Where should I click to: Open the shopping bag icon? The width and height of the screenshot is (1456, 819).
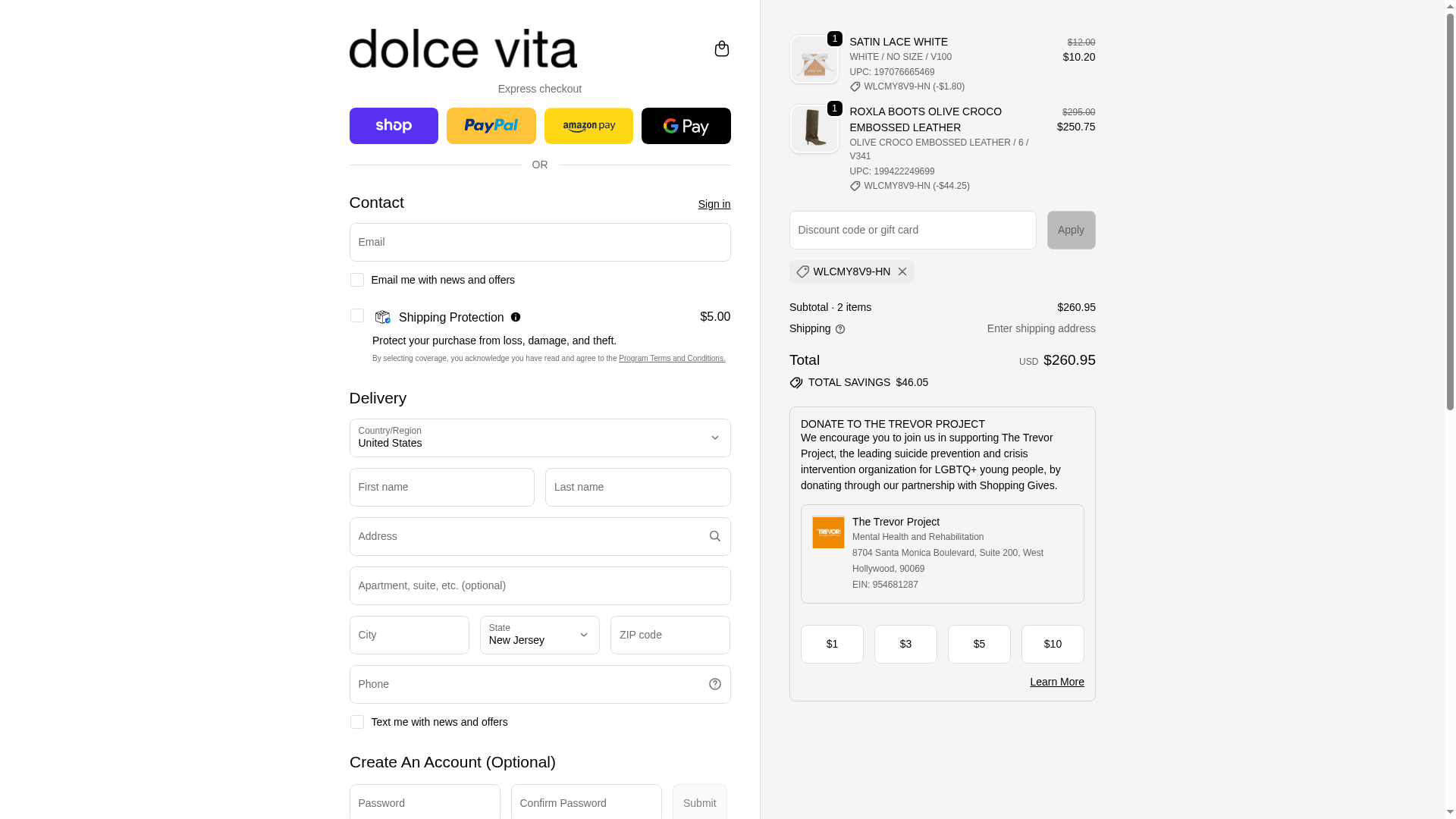[721, 49]
